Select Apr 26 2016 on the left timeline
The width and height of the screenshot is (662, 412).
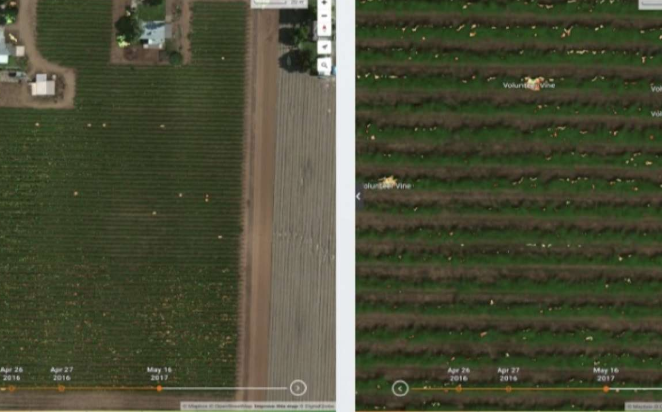[12, 388]
